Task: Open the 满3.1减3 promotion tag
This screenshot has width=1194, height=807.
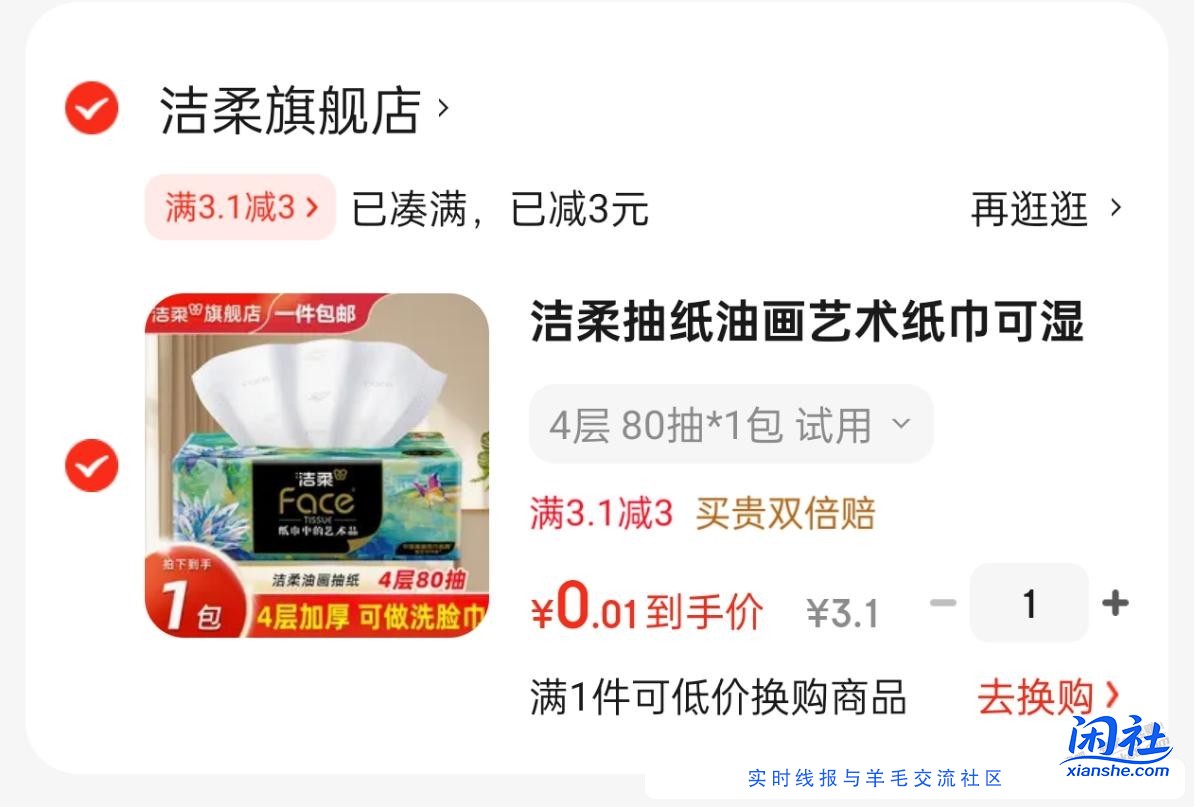Action: 240,208
